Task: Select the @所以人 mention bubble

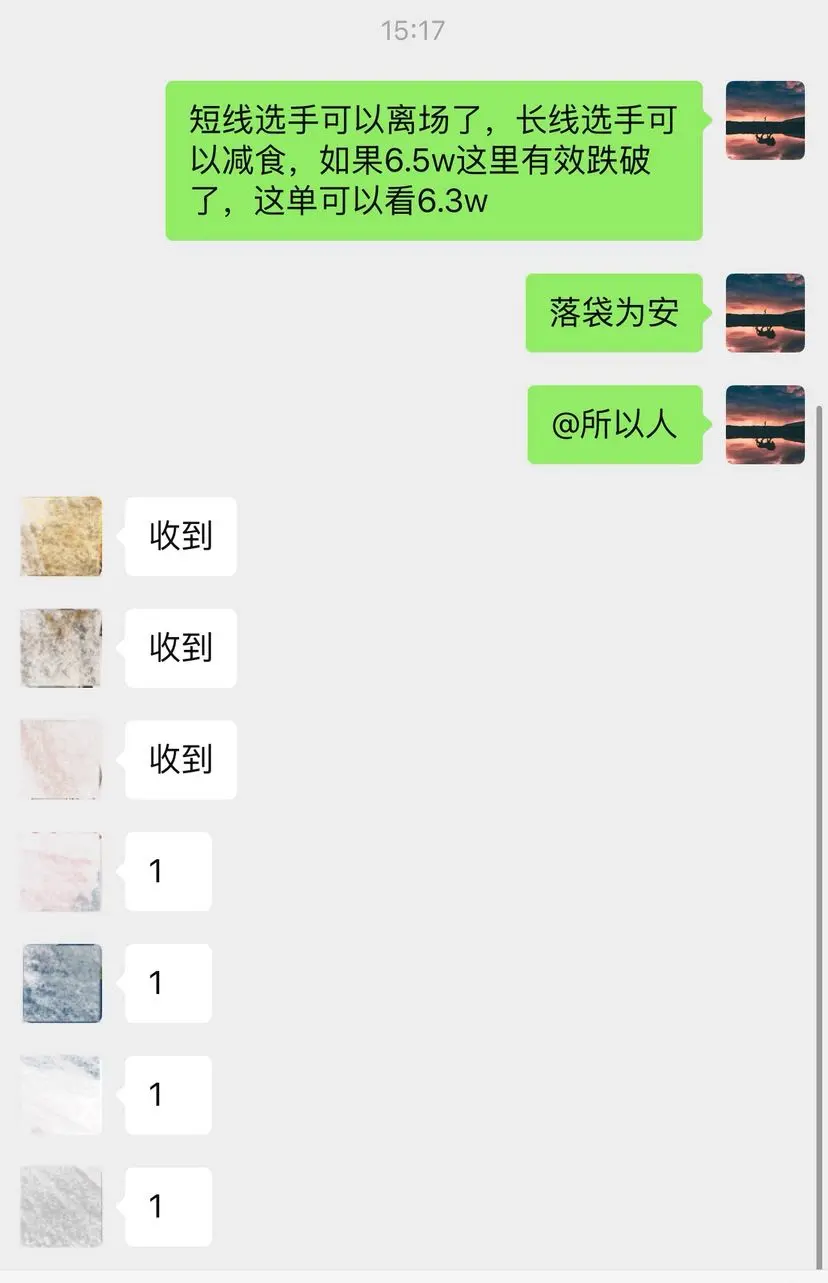Action: 614,424
